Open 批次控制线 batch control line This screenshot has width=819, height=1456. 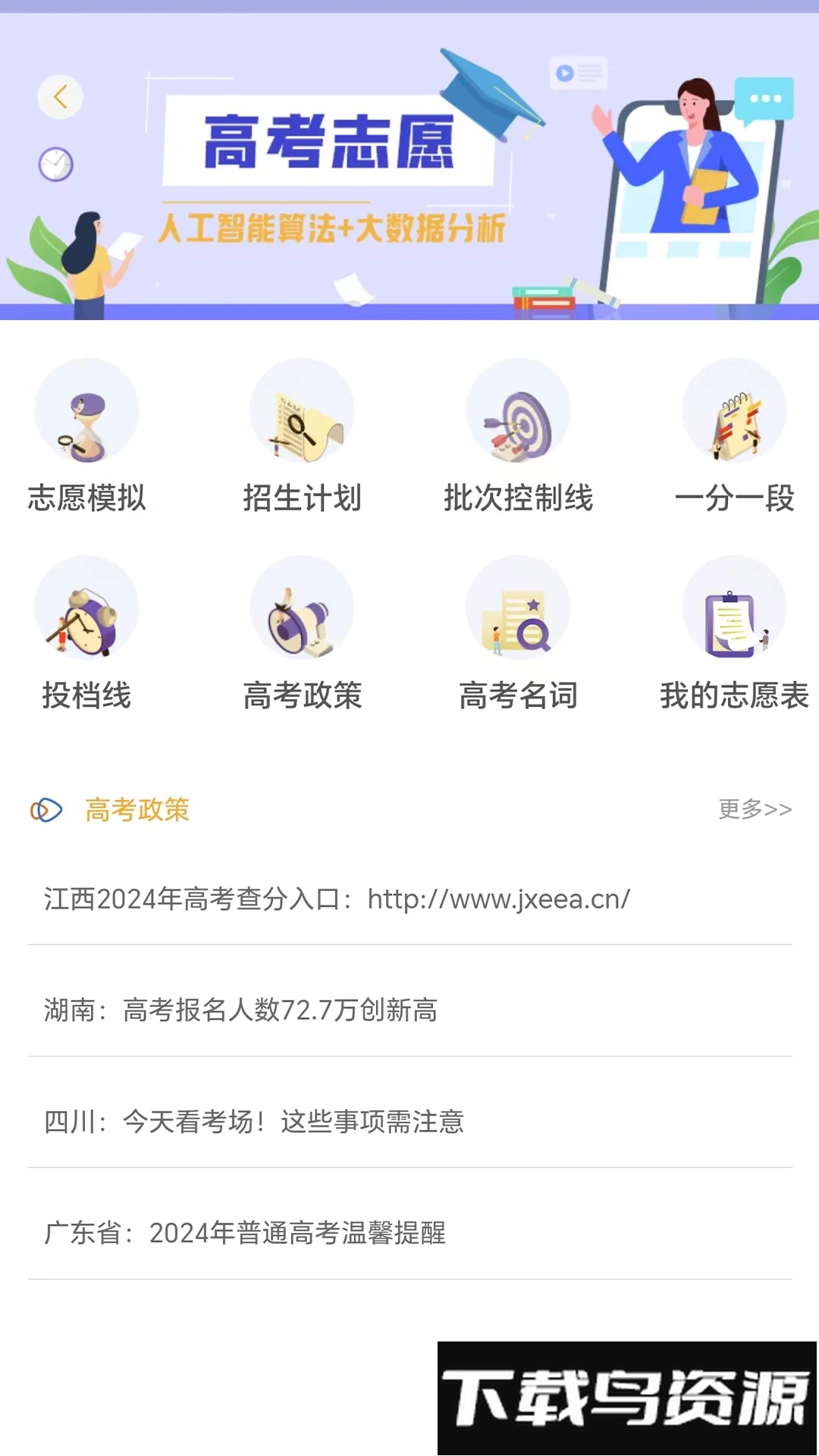[518, 436]
